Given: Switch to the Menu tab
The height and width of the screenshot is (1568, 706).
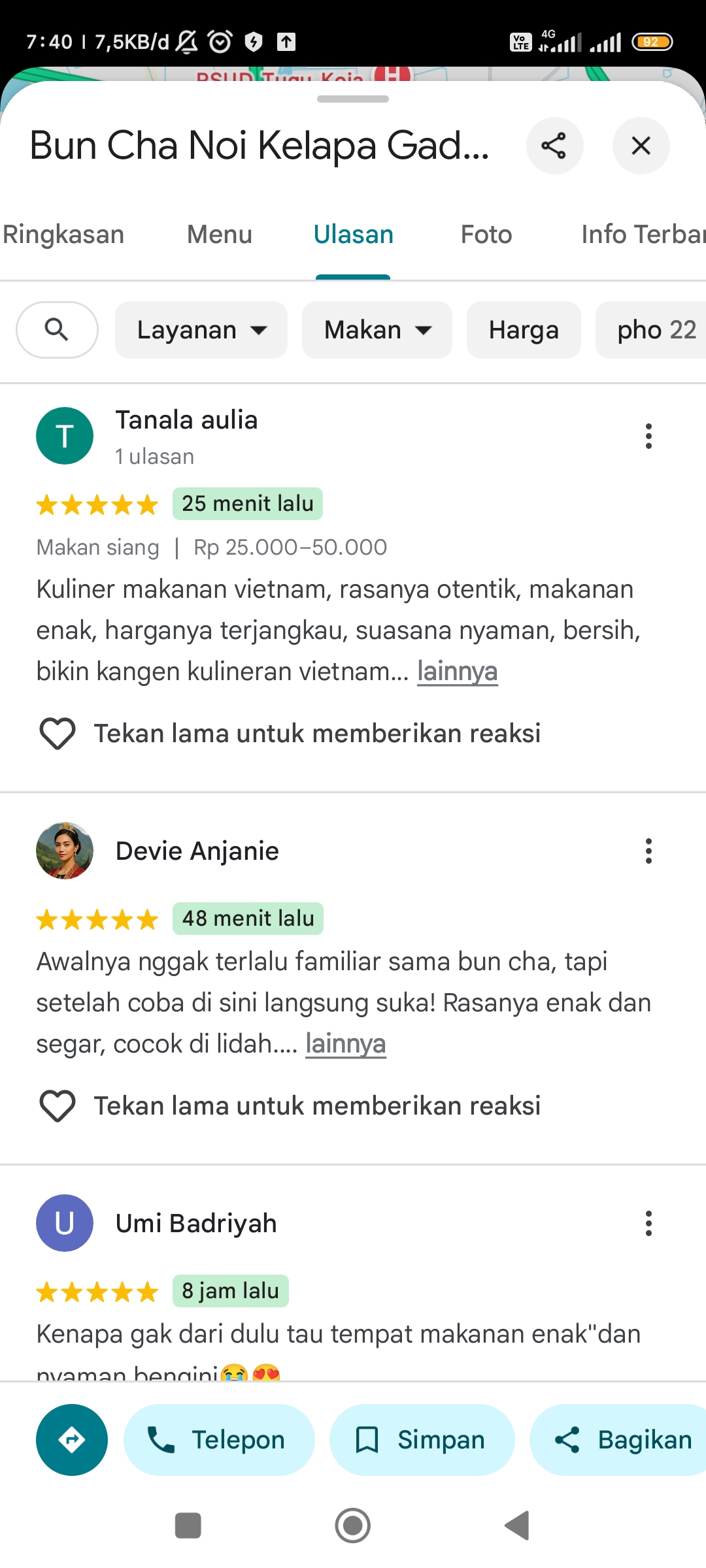Looking at the screenshot, I should [x=220, y=235].
